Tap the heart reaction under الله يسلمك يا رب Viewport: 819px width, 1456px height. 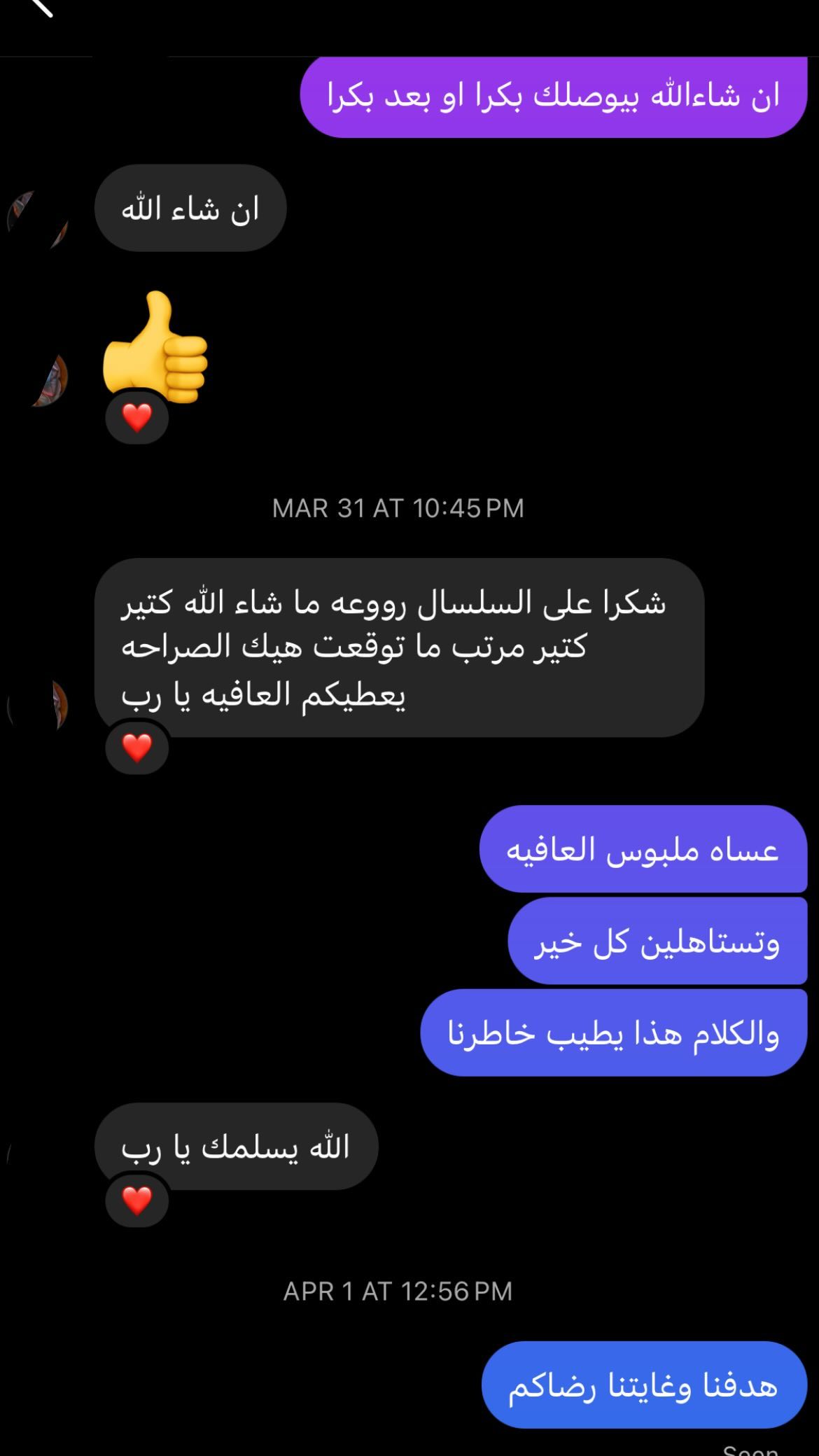(x=136, y=1201)
